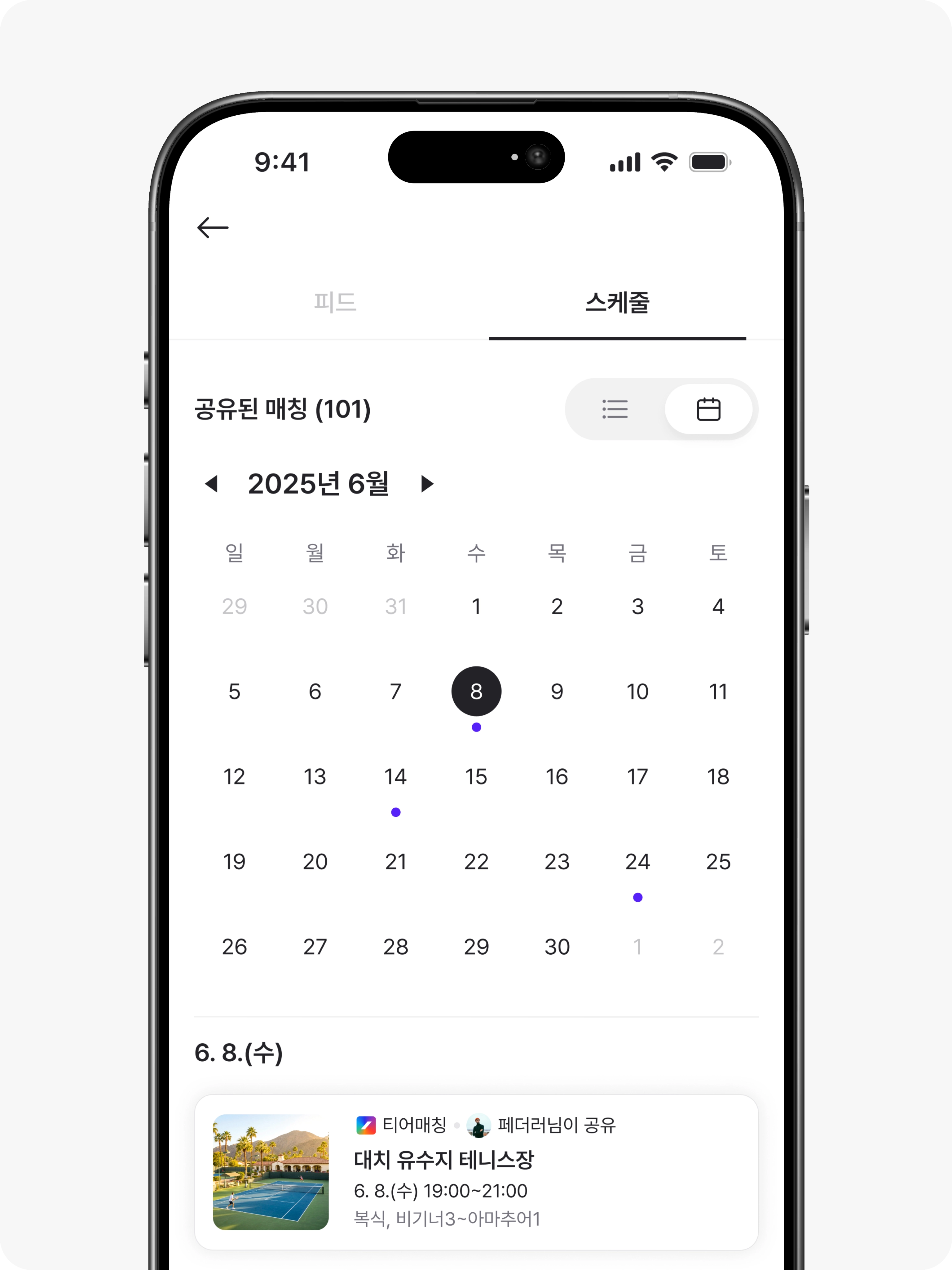Switch to list view
The width and height of the screenshot is (952, 1270).
click(x=615, y=409)
